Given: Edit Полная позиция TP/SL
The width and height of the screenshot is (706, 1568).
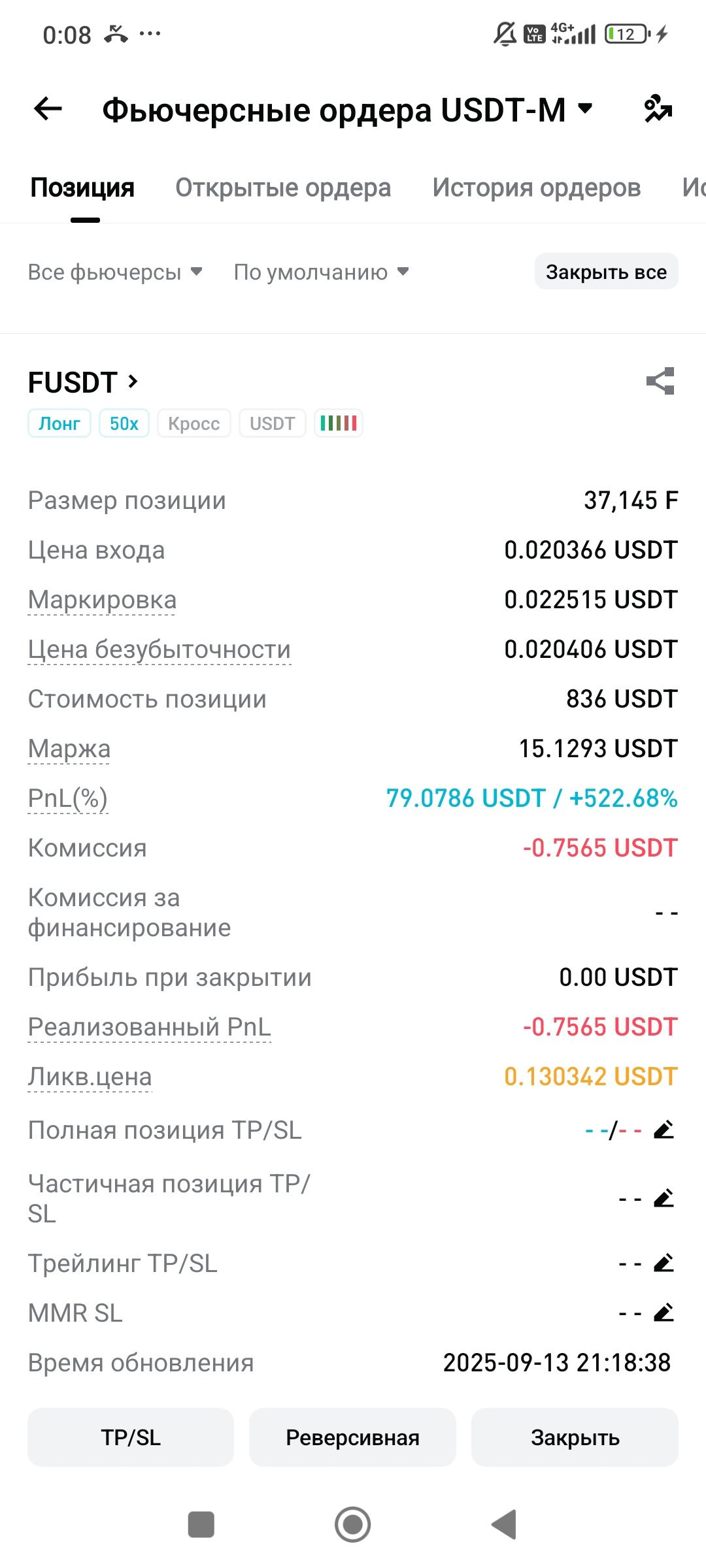Looking at the screenshot, I should tap(664, 1130).
